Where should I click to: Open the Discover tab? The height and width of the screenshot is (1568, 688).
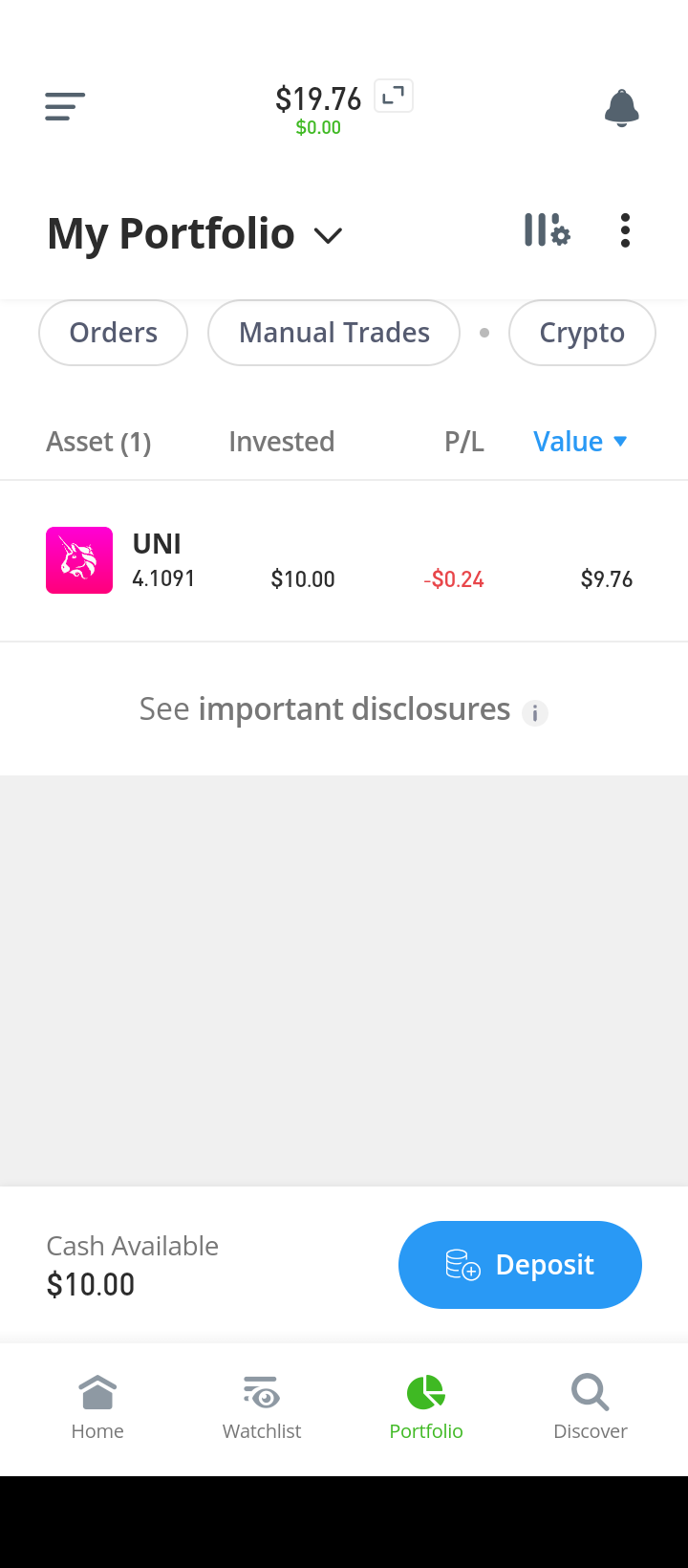591,1405
